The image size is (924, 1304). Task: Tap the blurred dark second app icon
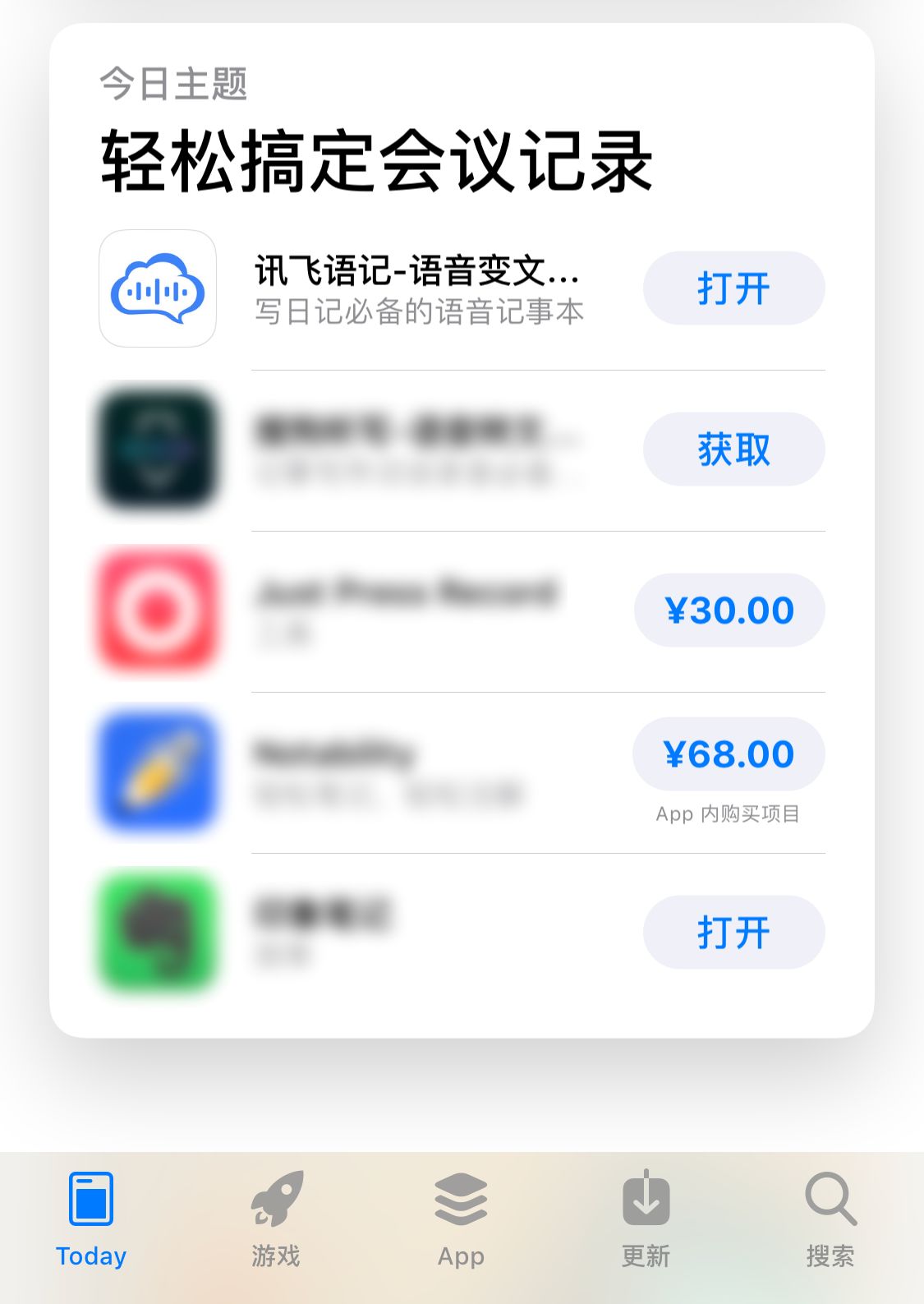pyautogui.click(x=158, y=450)
